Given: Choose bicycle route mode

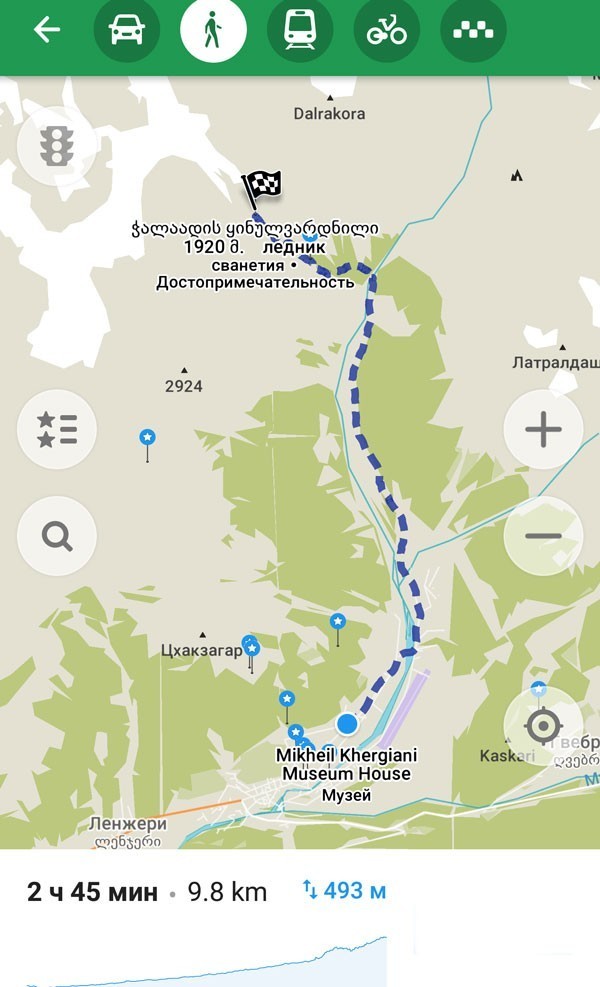Looking at the screenshot, I should point(387,30).
